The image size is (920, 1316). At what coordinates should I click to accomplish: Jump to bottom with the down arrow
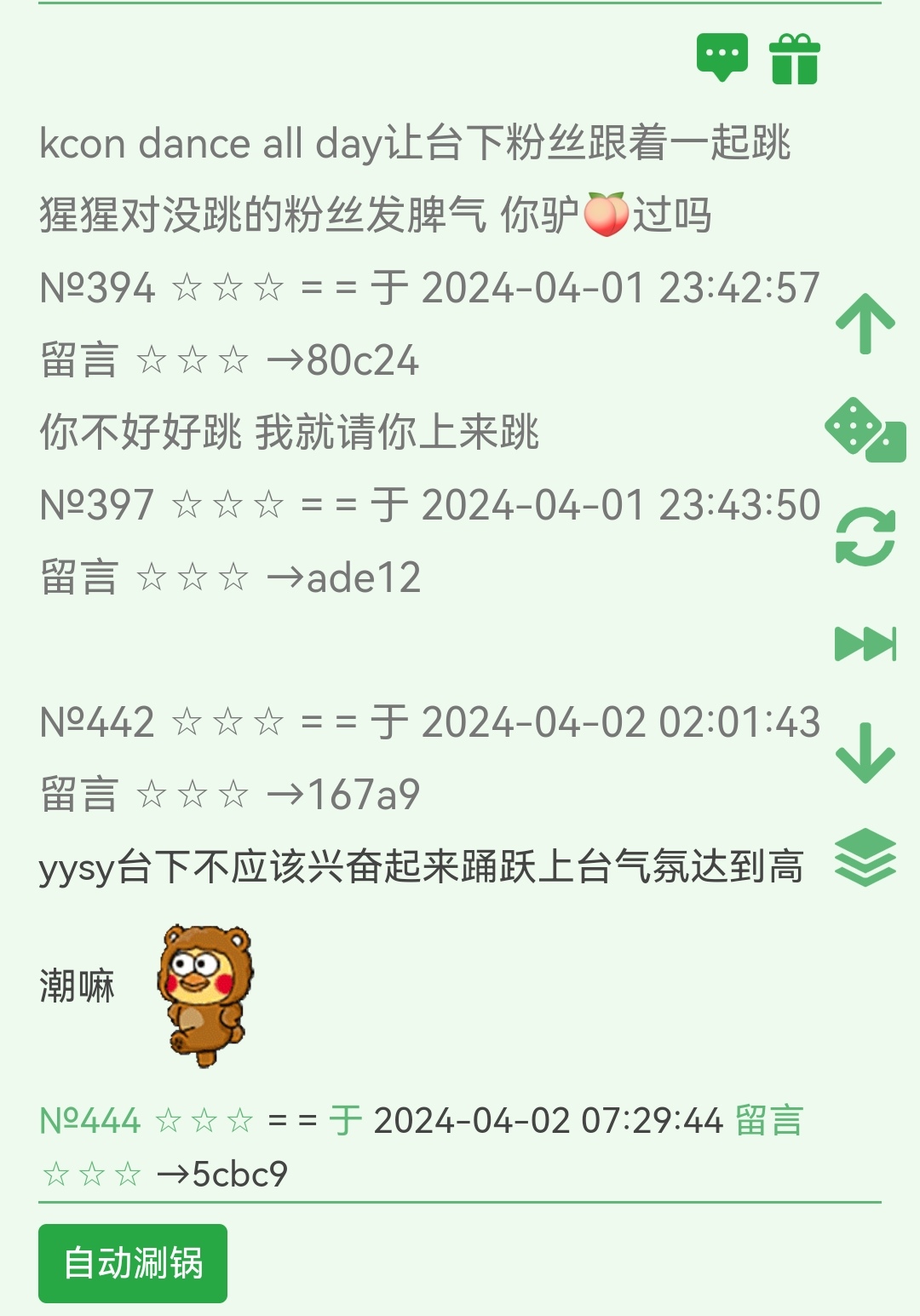865,752
